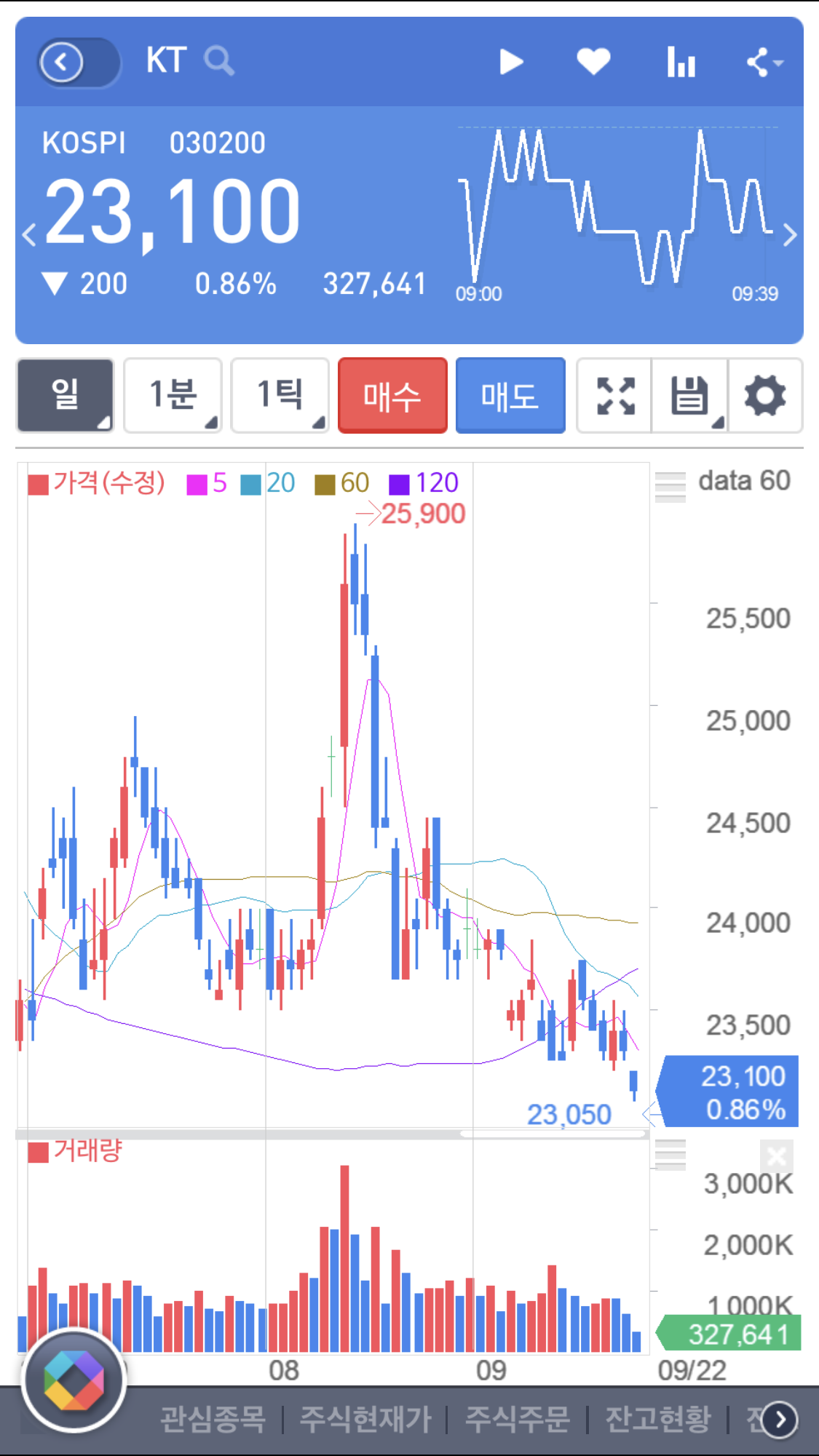Viewport: 819px width, 1456px height.
Task: Save the chart with the disk icon
Action: tap(689, 396)
